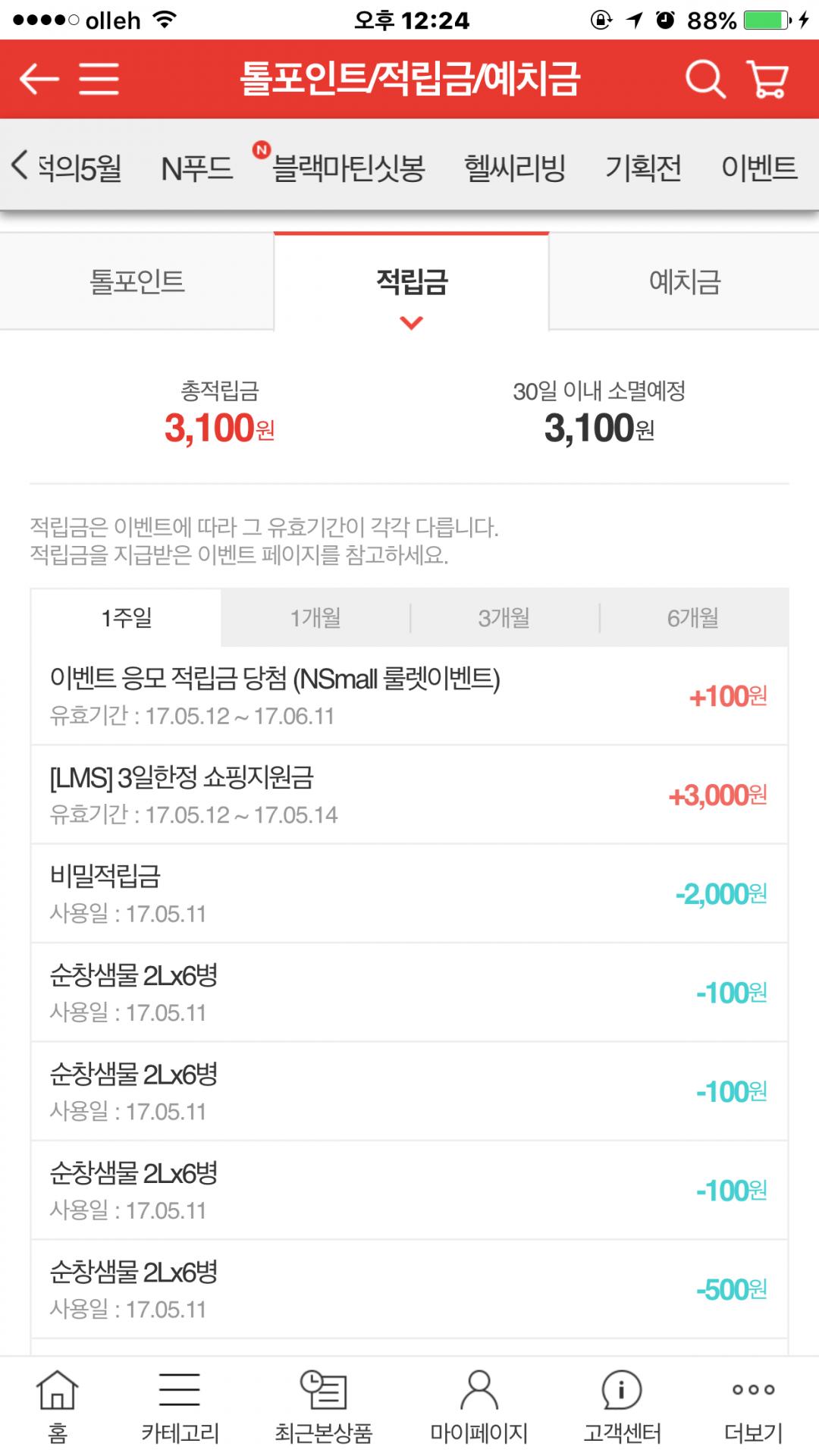Open the search icon

705,79
